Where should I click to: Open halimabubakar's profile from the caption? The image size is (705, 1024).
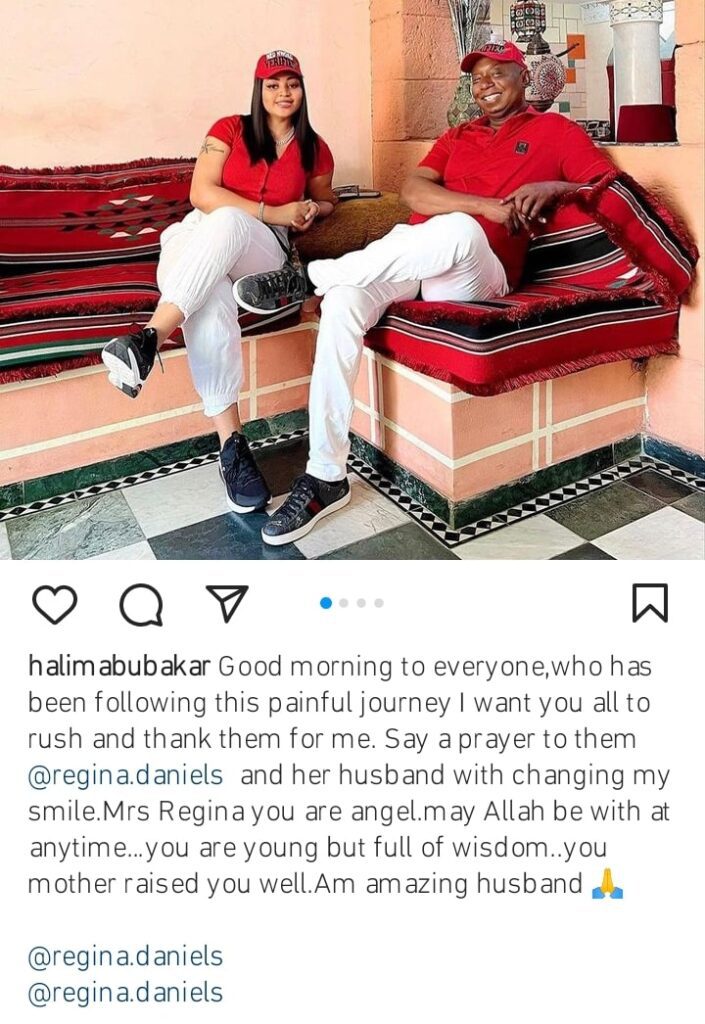[x=119, y=667]
